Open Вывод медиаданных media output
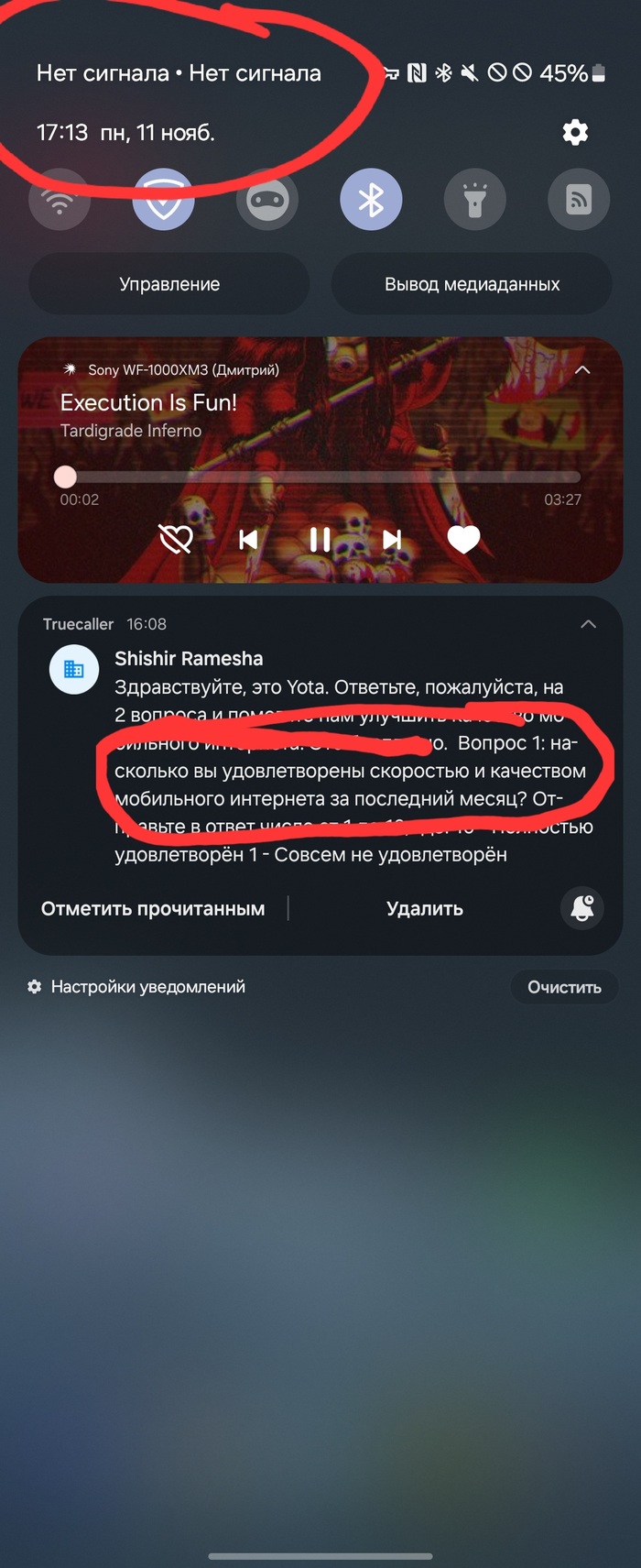The image size is (641, 1568). point(472,284)
